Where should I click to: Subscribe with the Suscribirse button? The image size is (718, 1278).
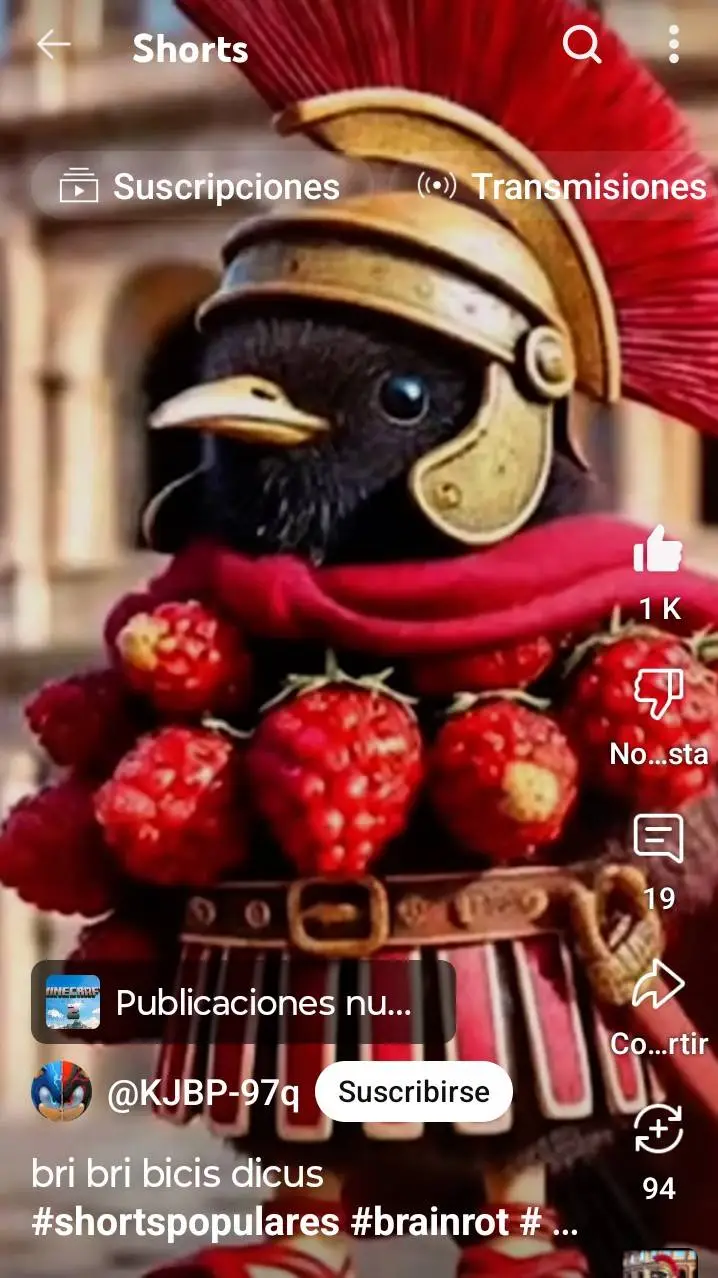(413, 1092)
